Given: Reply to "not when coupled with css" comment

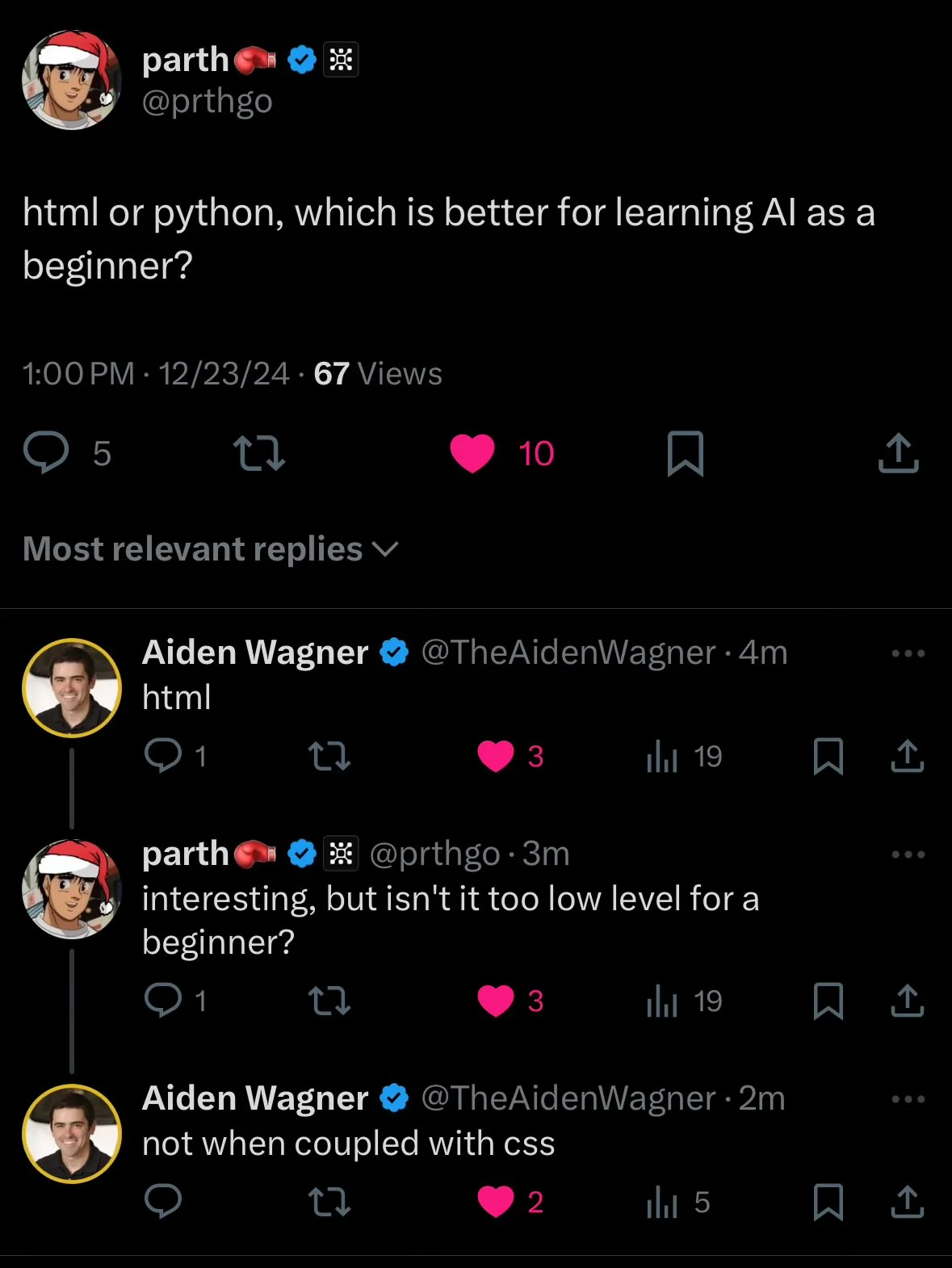Looking at the screenshot, I should coord(163,1203).
